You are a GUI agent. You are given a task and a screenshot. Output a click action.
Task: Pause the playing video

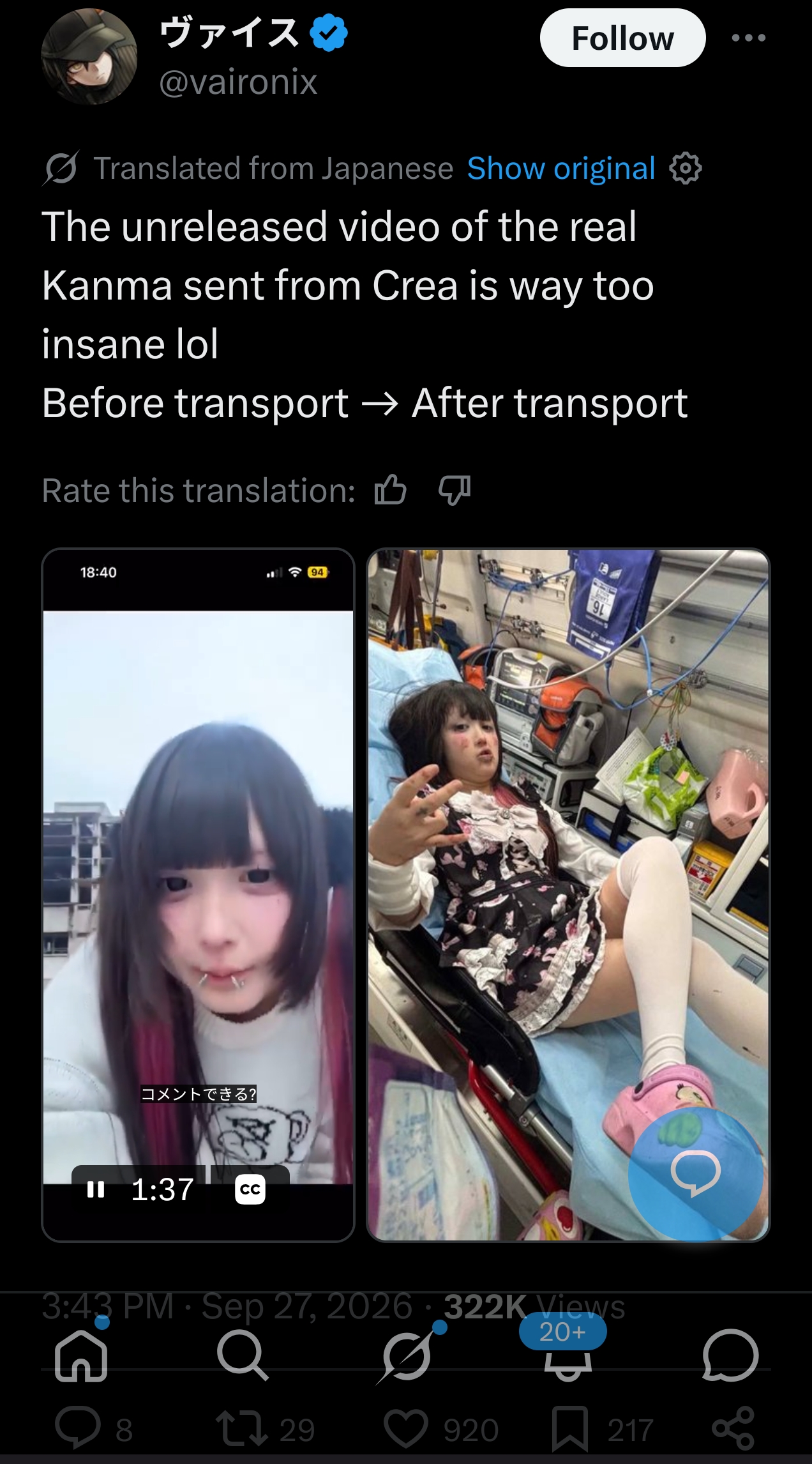(96, 1189)
